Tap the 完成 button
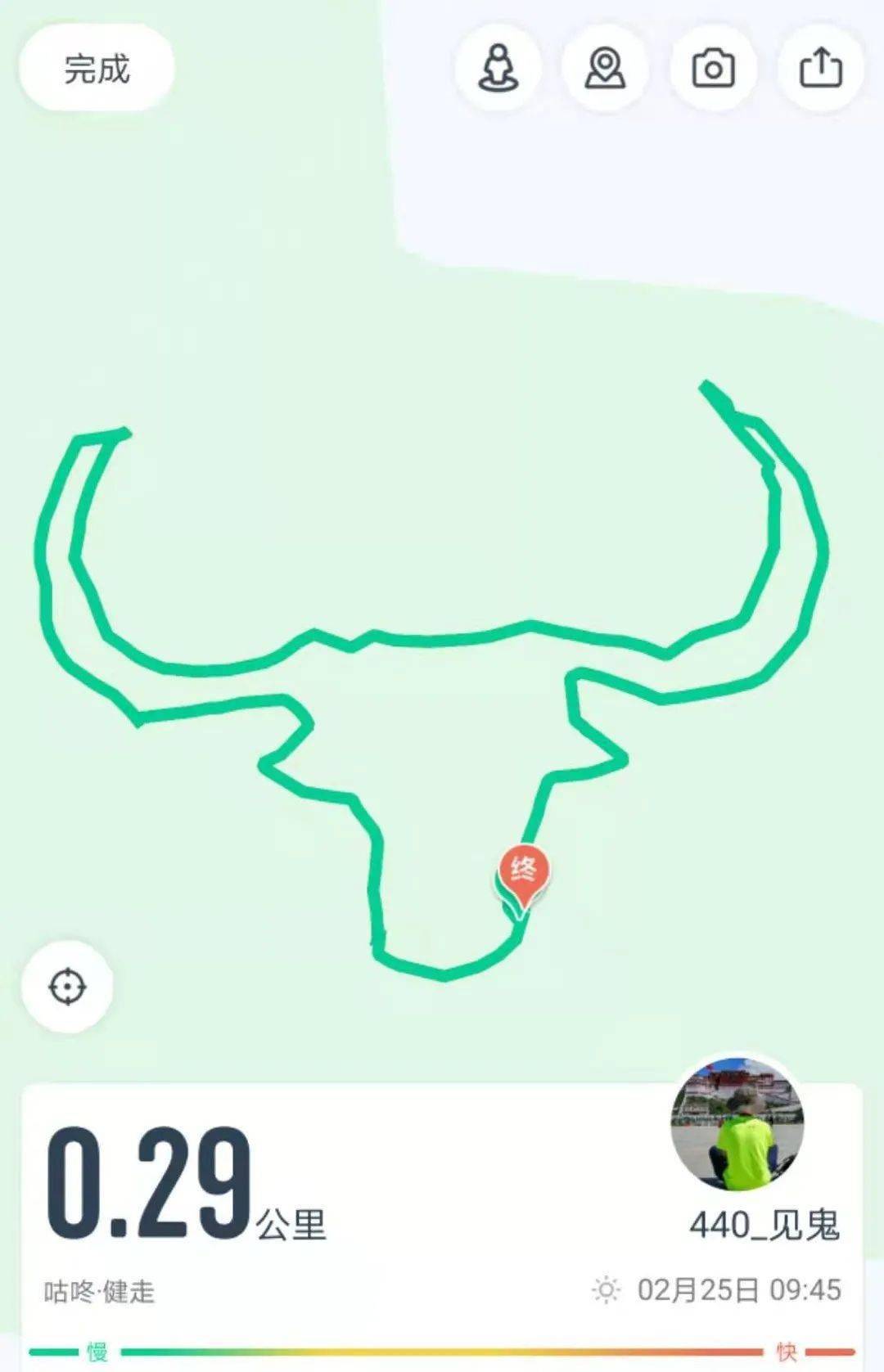Screen dimensions: 884x1372 [97, 69]
